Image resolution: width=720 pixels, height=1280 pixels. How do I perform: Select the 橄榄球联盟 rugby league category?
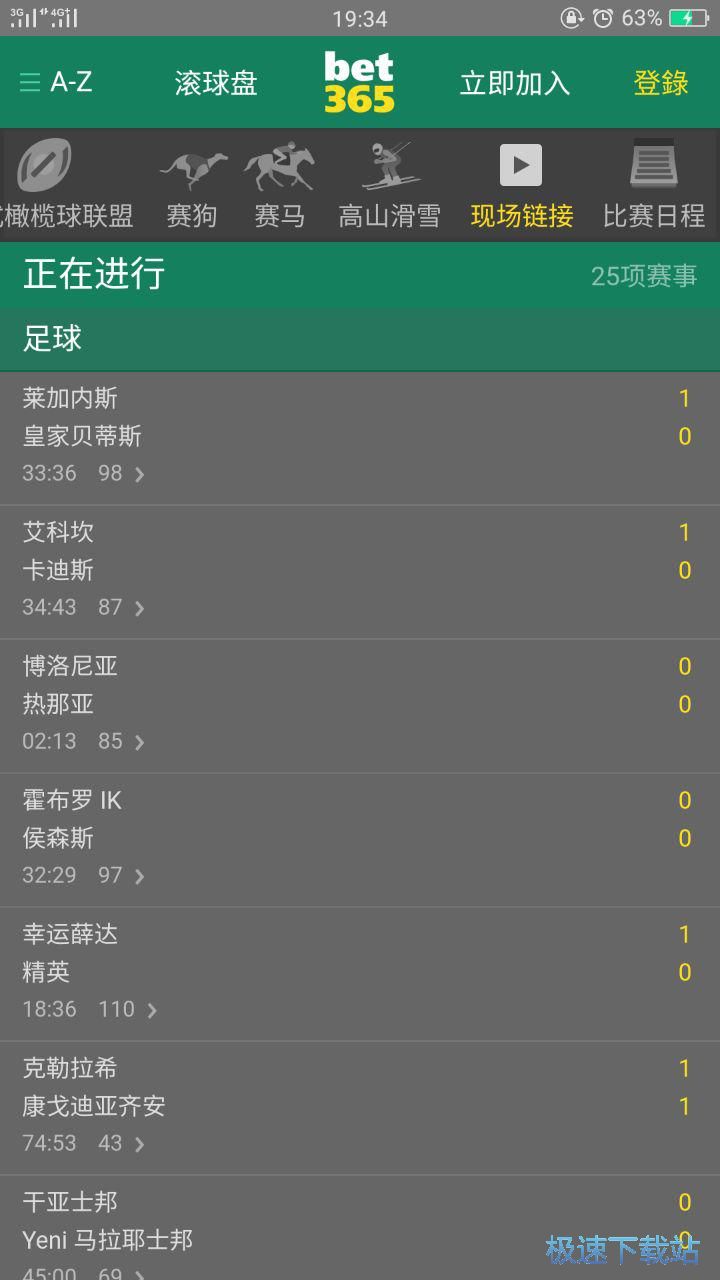point(66,186)
